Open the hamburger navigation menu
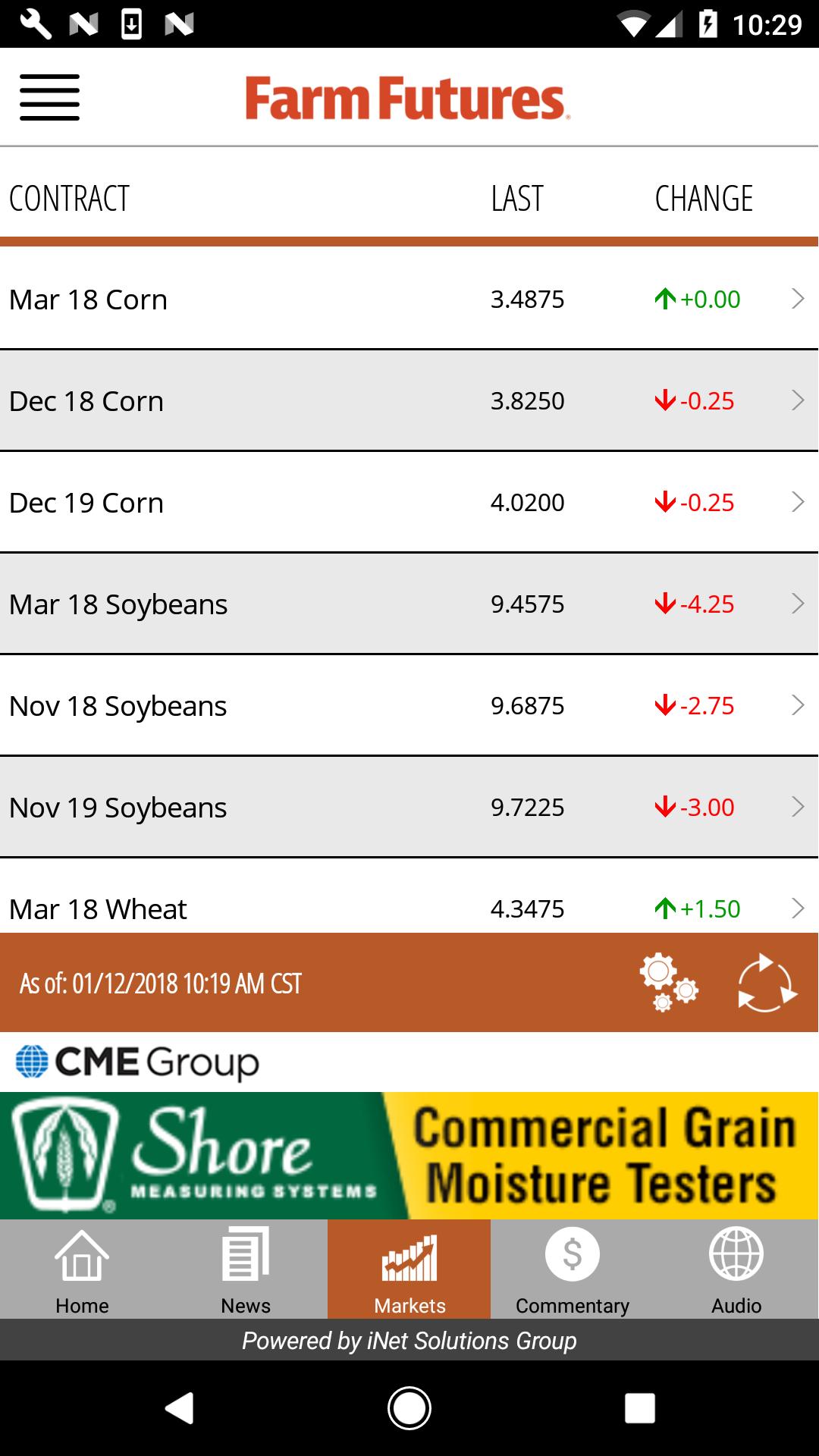 49,97
